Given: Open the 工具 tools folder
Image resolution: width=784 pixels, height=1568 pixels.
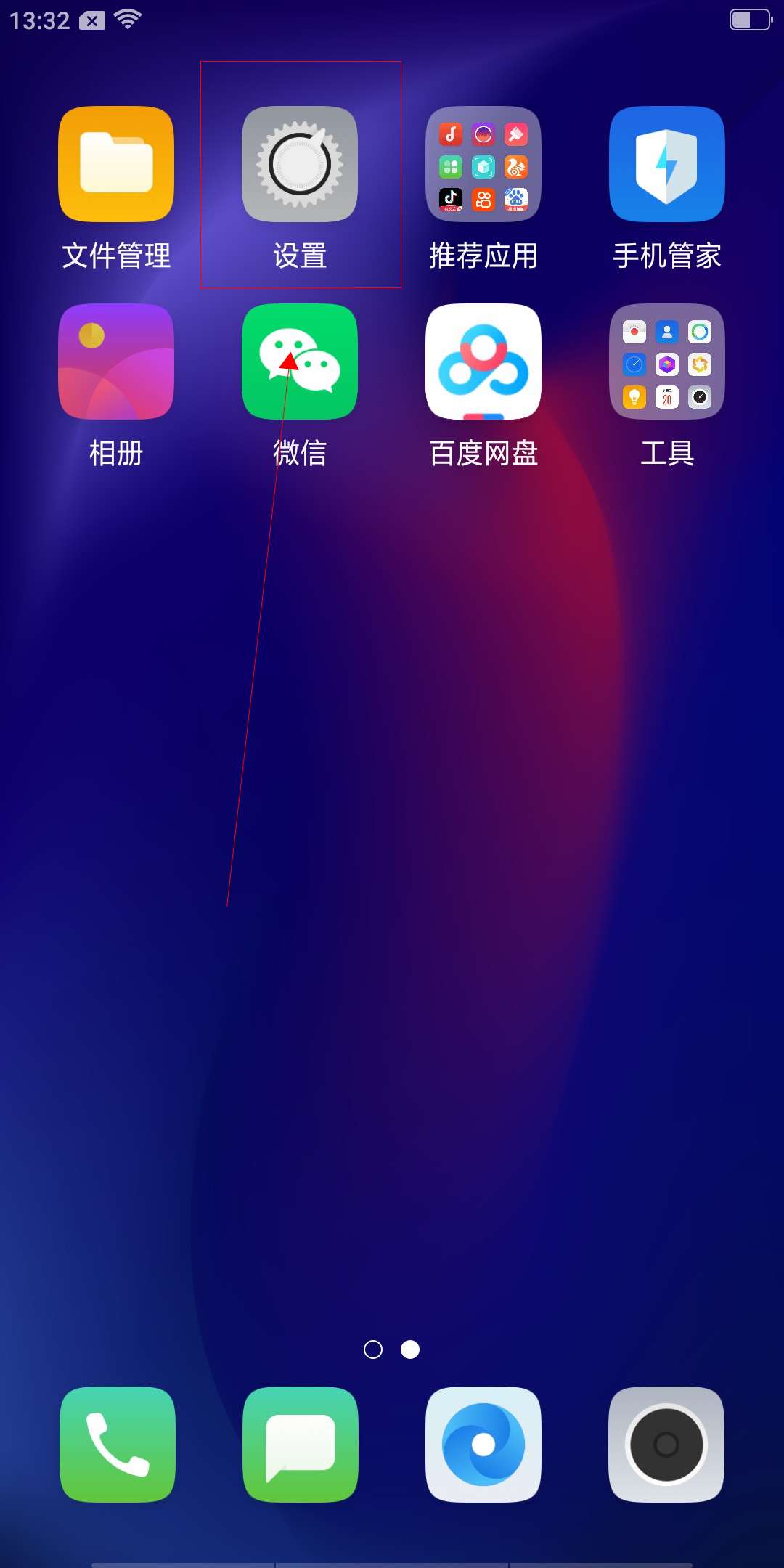Looking at the screenshot, I should 666,362.
